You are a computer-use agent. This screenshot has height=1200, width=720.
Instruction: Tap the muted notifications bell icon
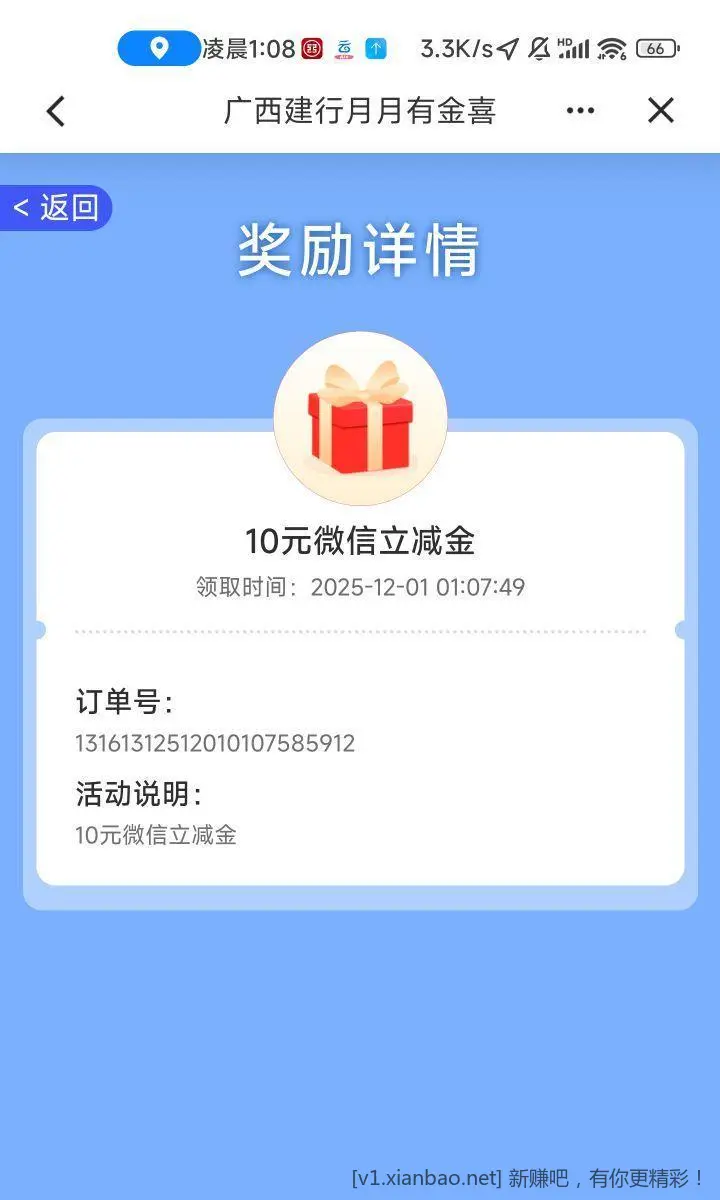537,48
